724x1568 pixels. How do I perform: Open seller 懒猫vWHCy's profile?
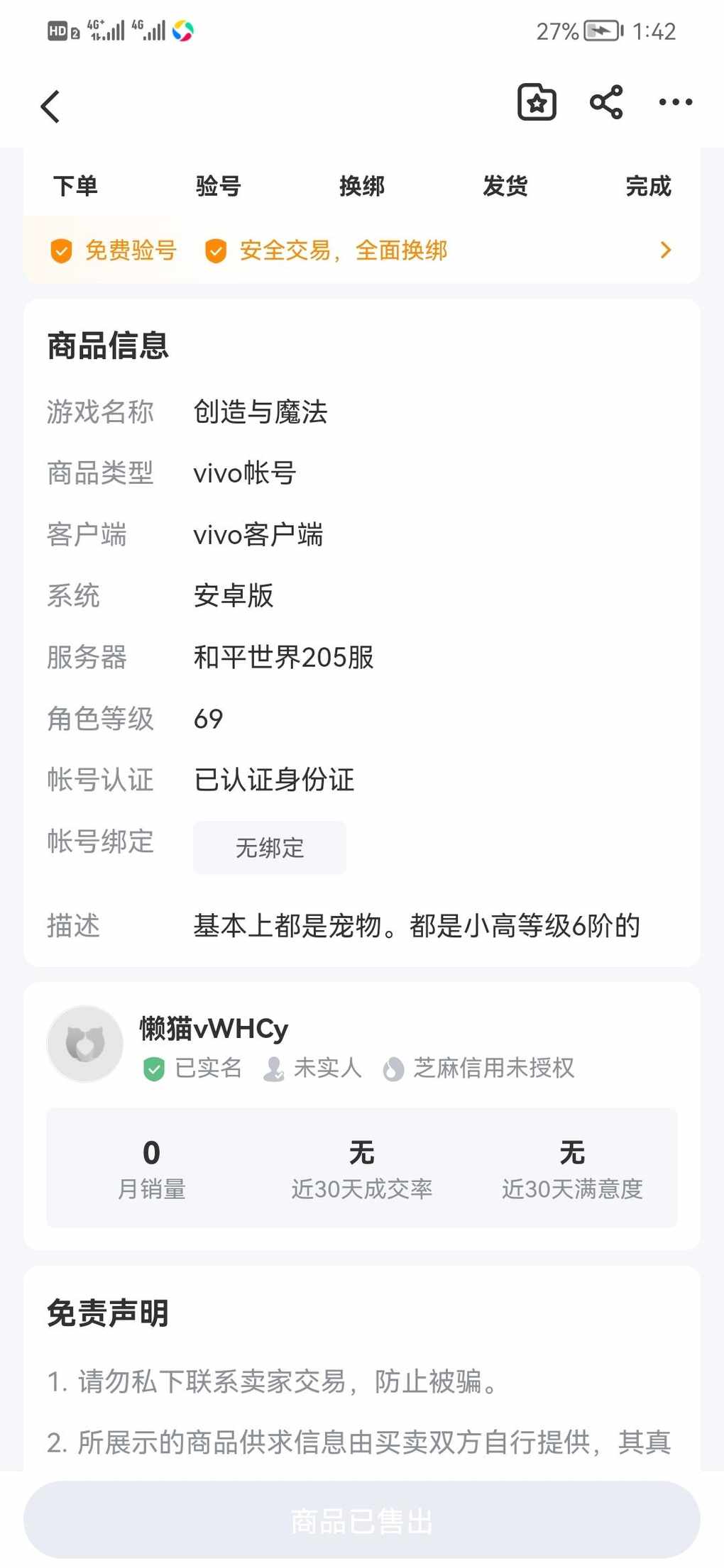pyautogui.click(x=213, y=1029)
